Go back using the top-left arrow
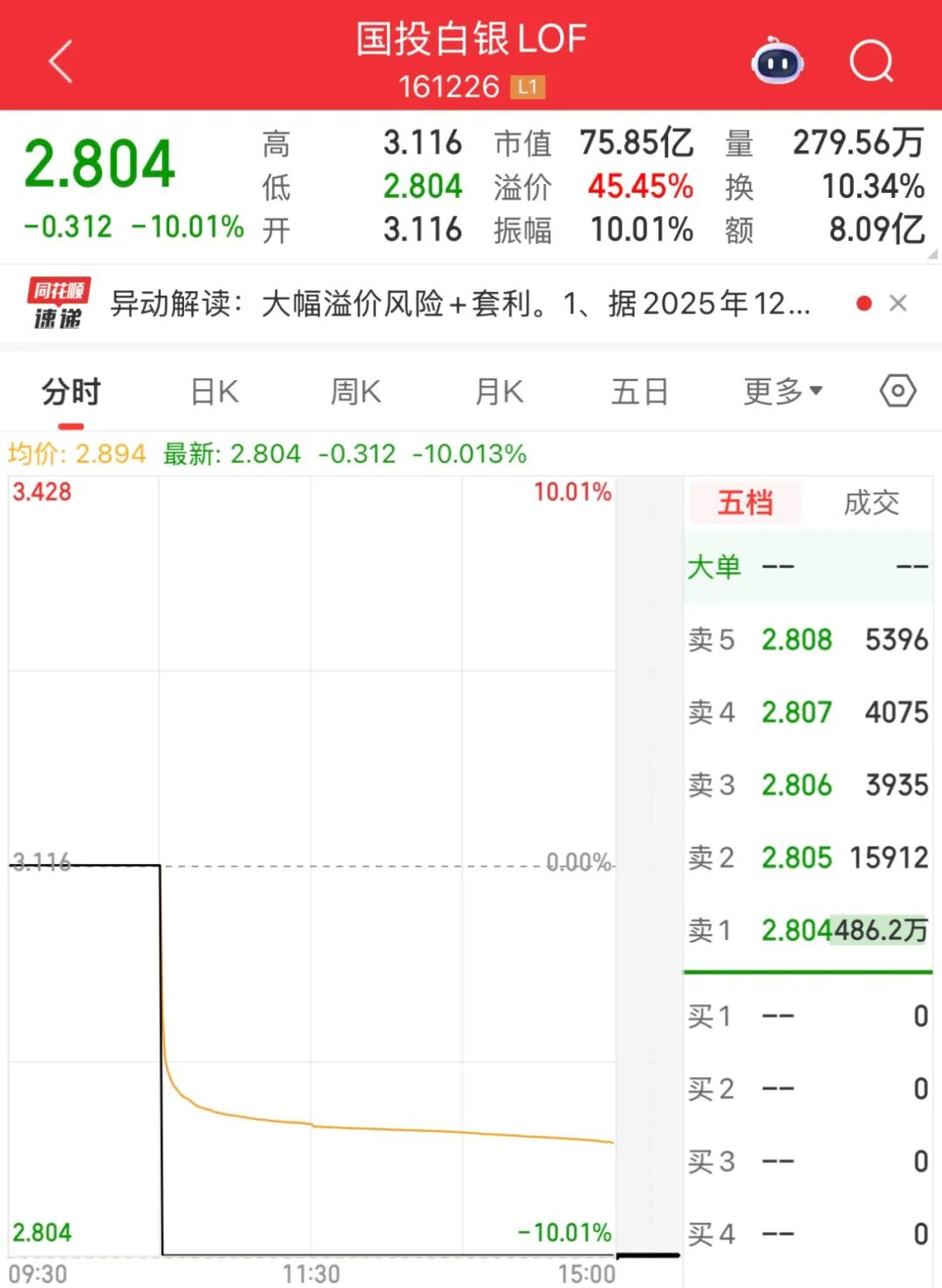This screenshot has height=1288, width=942. pyautogui.click(x=60, y=62)
